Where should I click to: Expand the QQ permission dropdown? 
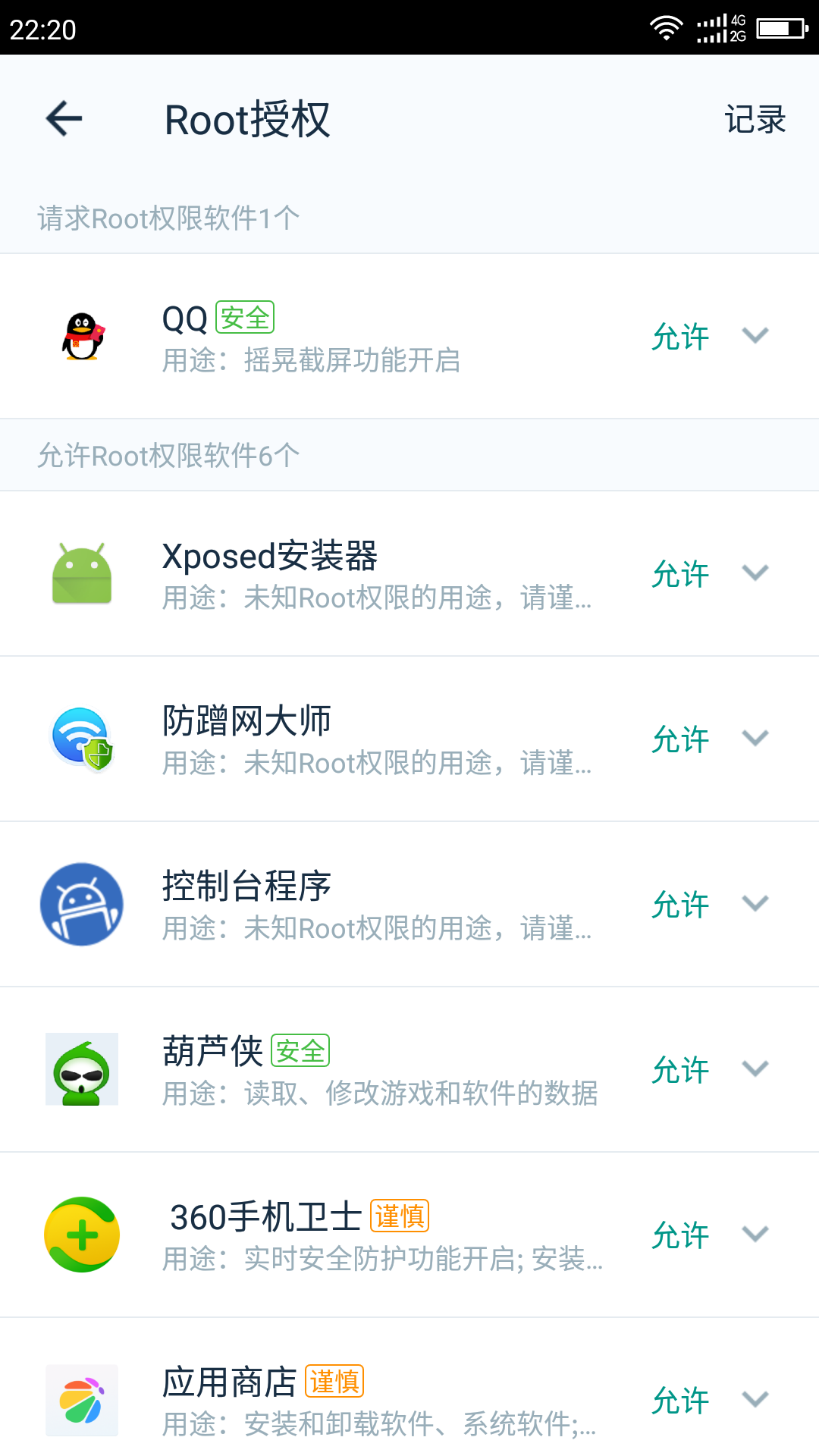click(x=755, y=335)
